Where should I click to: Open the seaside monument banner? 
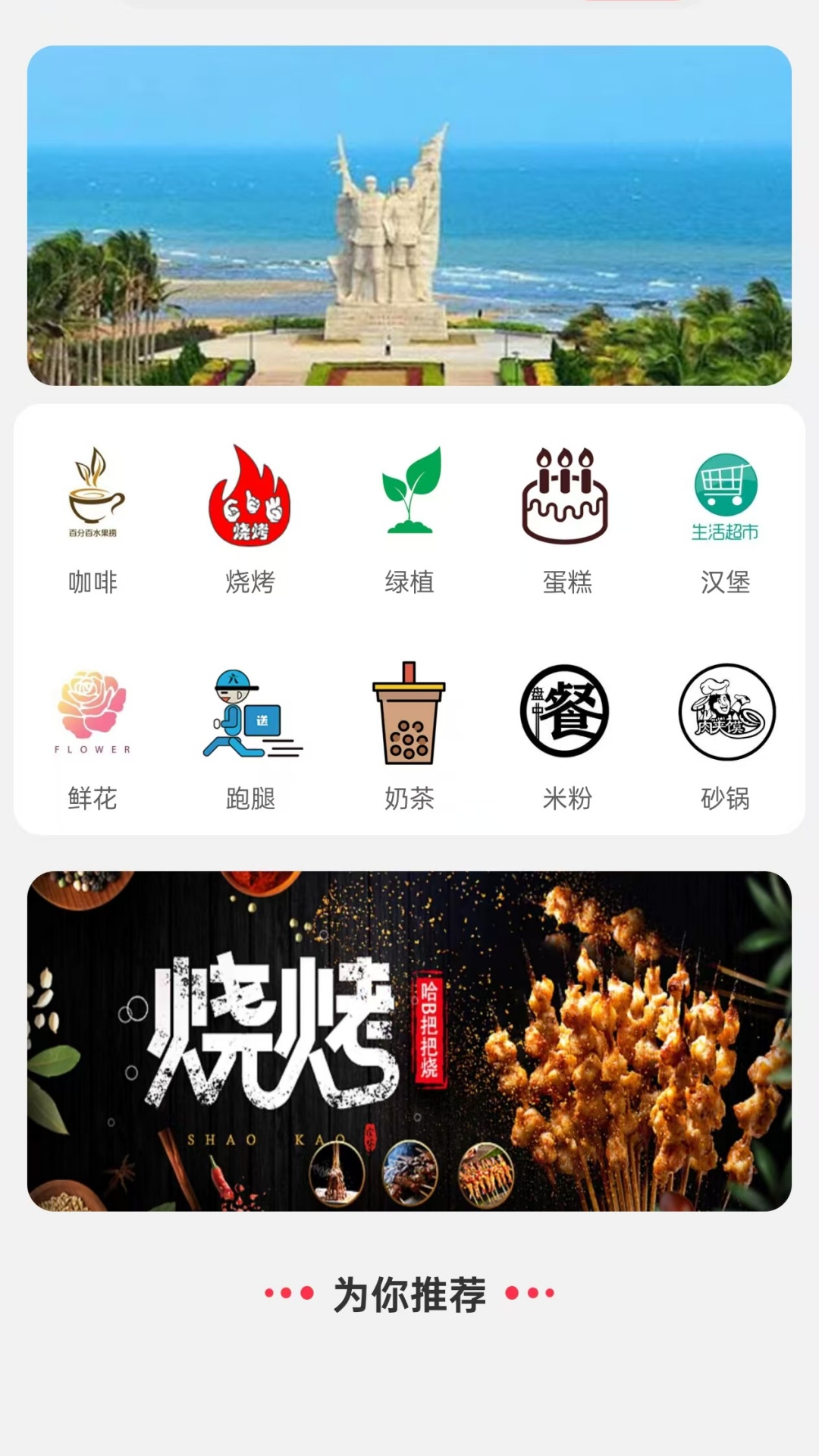tap(409, 215)
